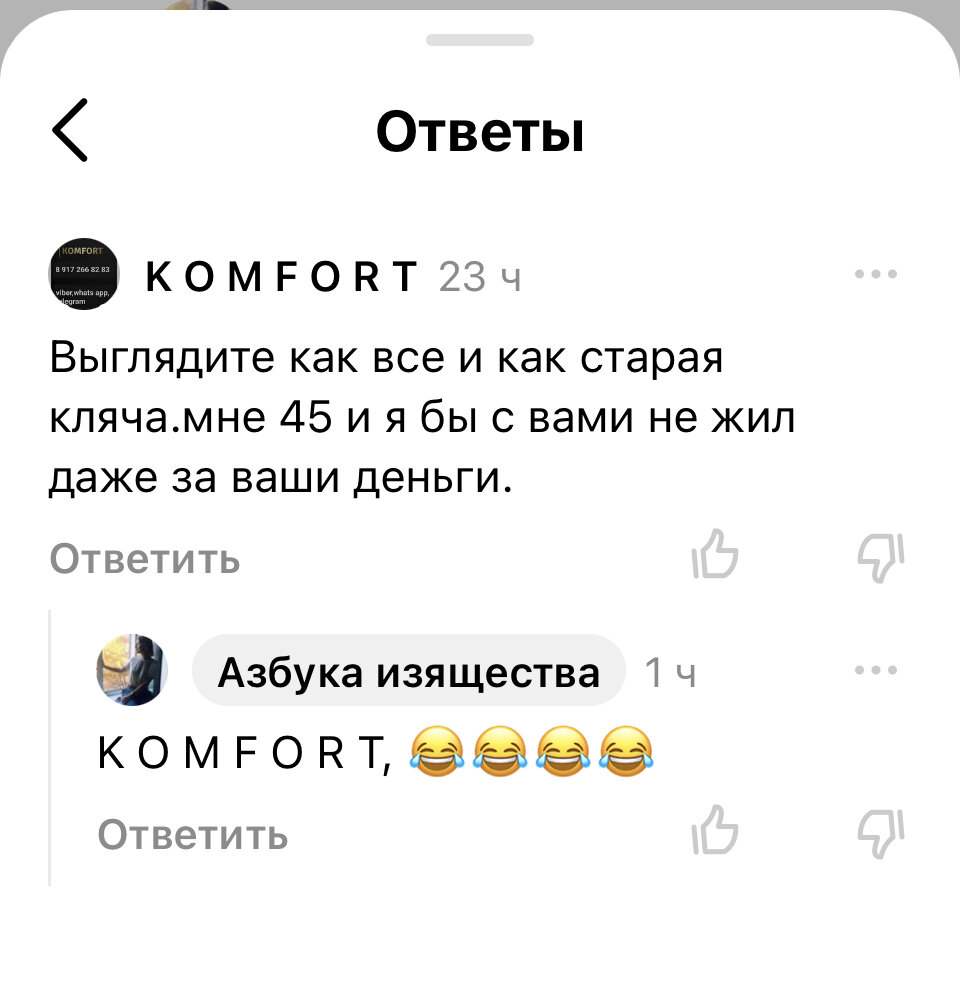The height and width of the screenshot is (992, 960).
Task: Go back from the Ответы screen
Action: (70, 131)
